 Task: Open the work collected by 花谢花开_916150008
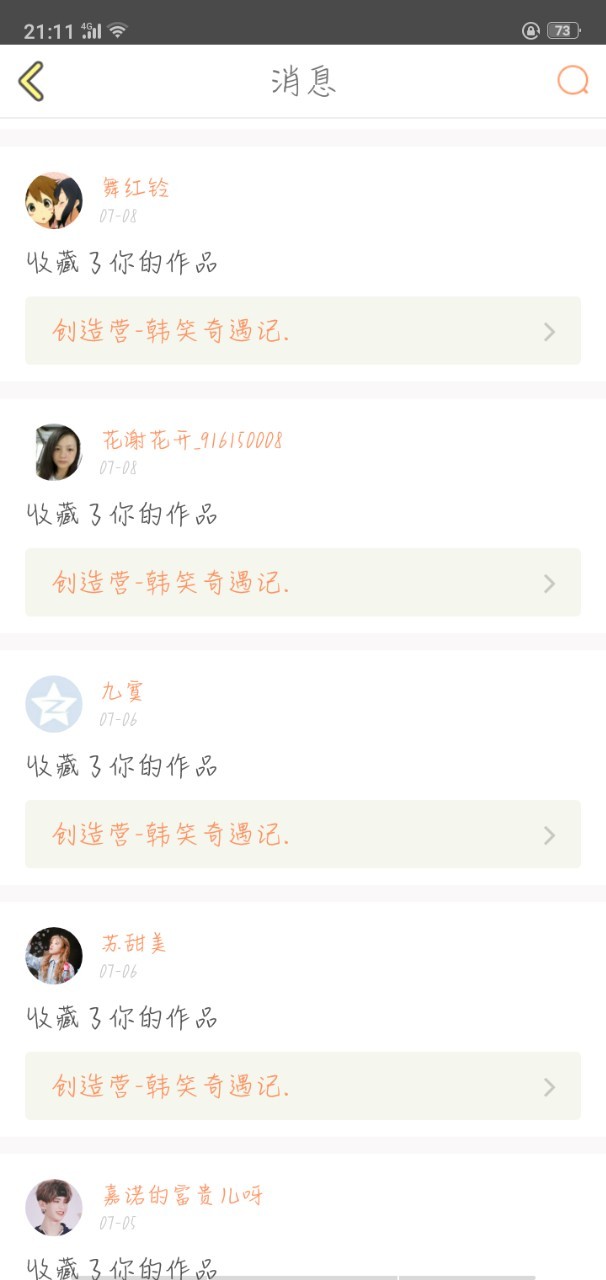(302, 583)
